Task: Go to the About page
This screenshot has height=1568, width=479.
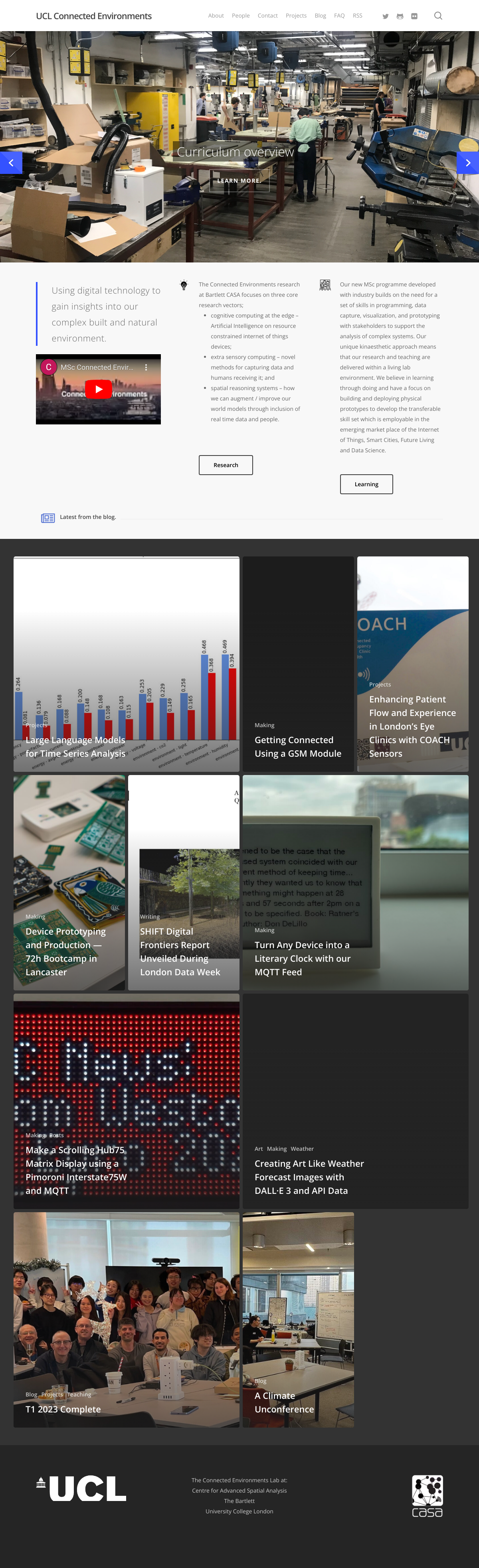Action: (216, 16)
